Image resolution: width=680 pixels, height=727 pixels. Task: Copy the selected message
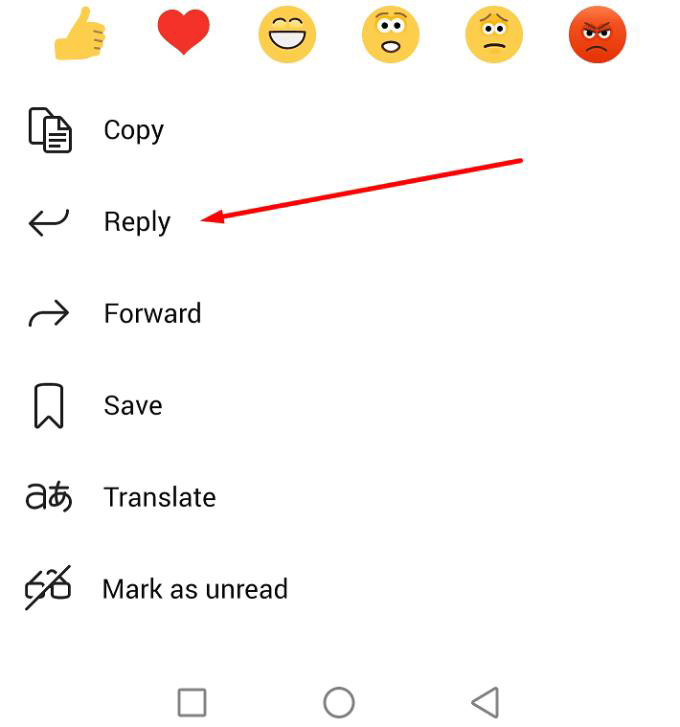point(133,130)
